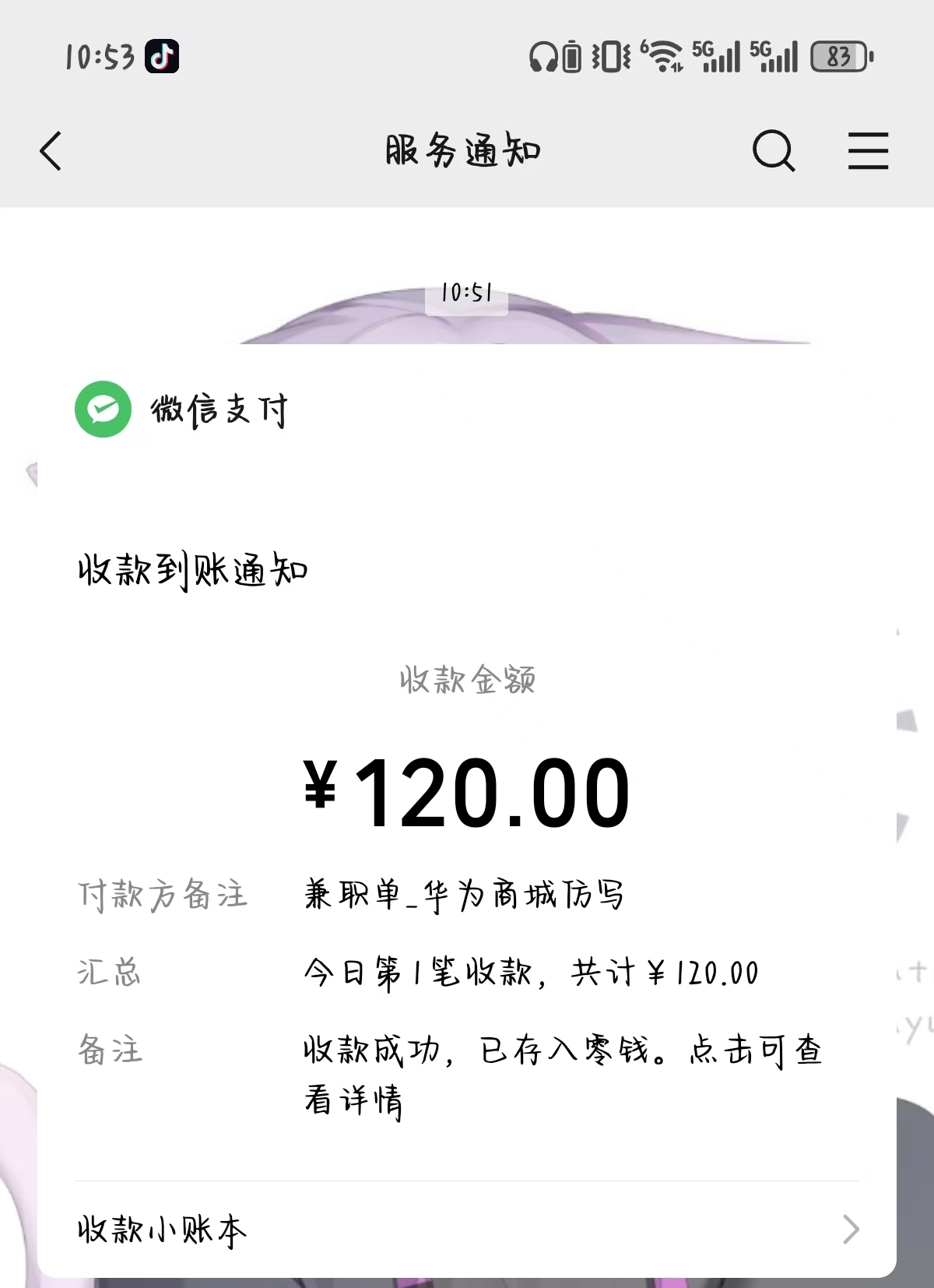Open the hamburger menu at top right
This screenshot has height=1288, width=934.
(x=868, y=151)
